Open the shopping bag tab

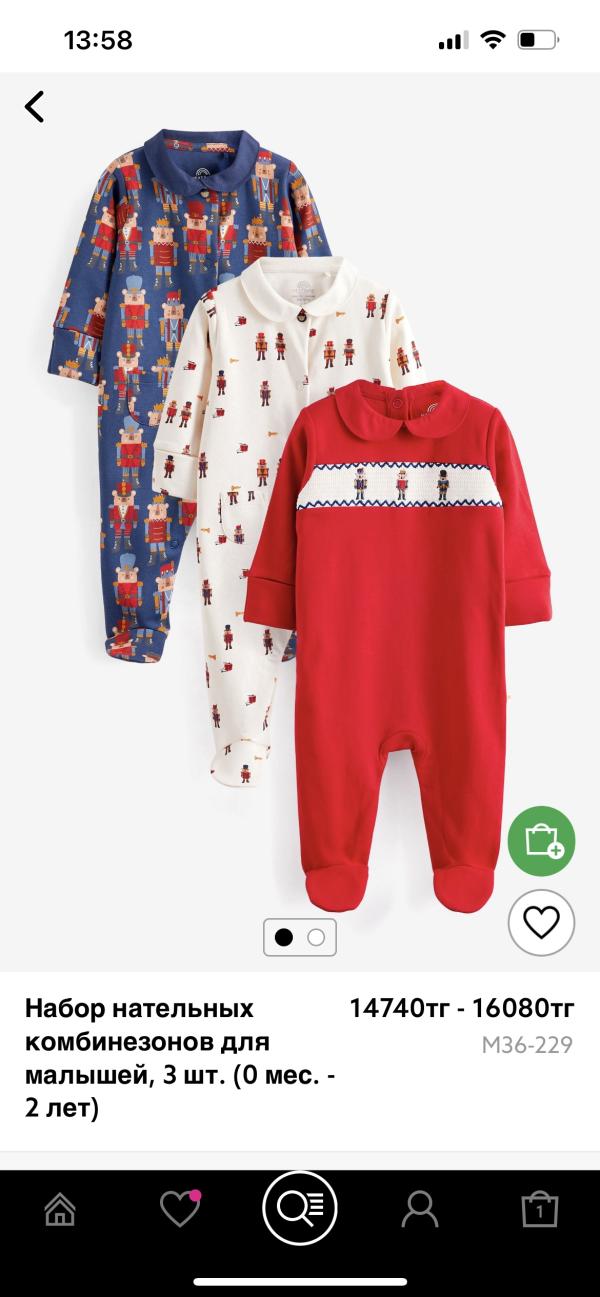pos(540,1210)
